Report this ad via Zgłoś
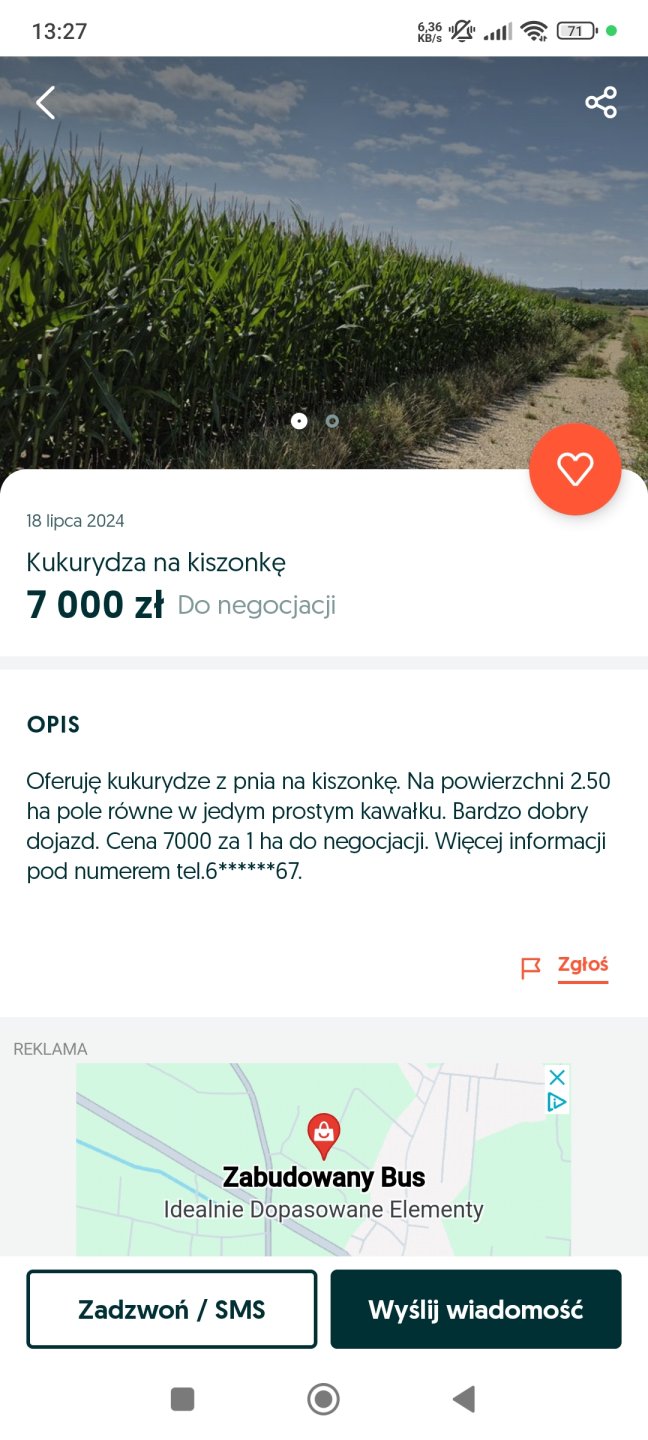 coord(582,966)
